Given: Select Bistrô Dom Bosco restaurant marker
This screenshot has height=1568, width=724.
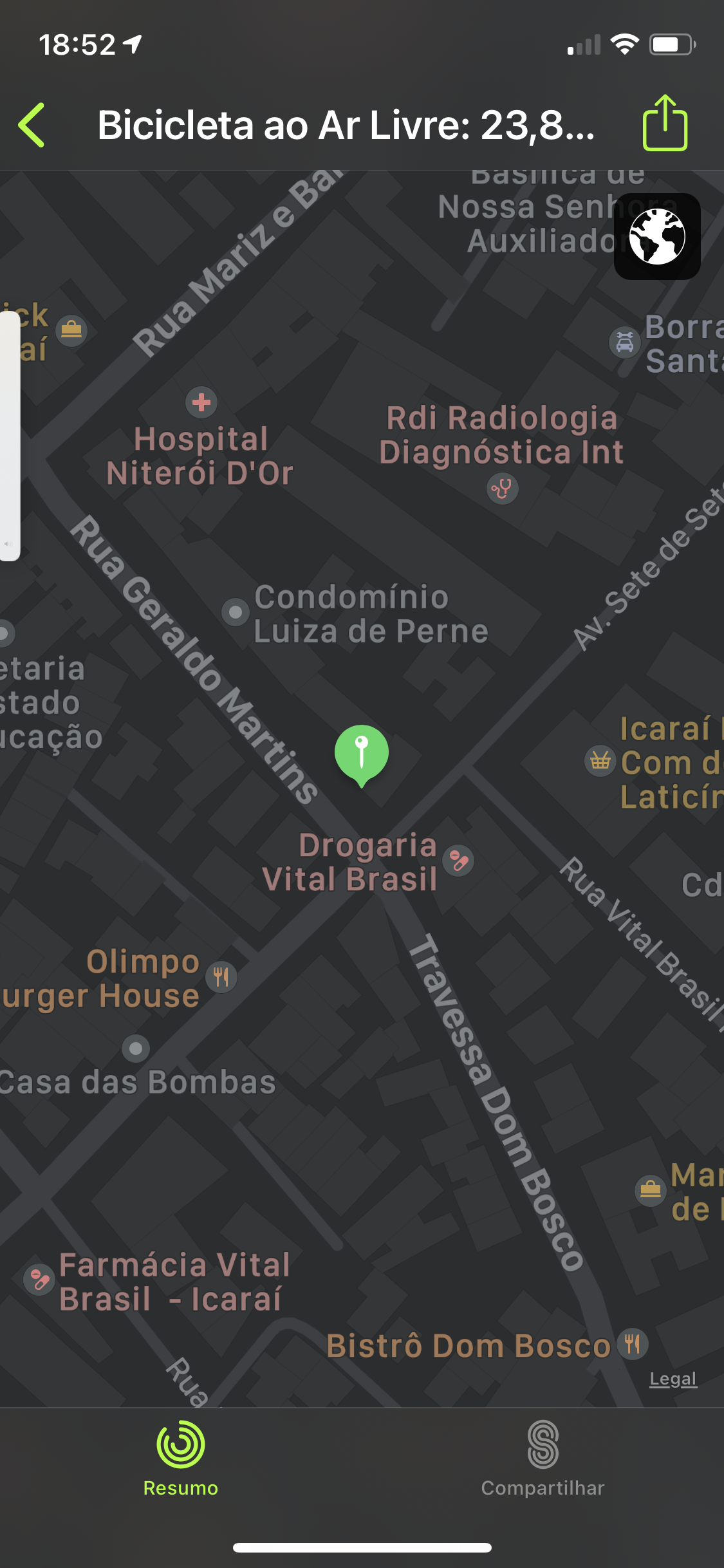Looking at the screenshot, I should click(632, 1343).
